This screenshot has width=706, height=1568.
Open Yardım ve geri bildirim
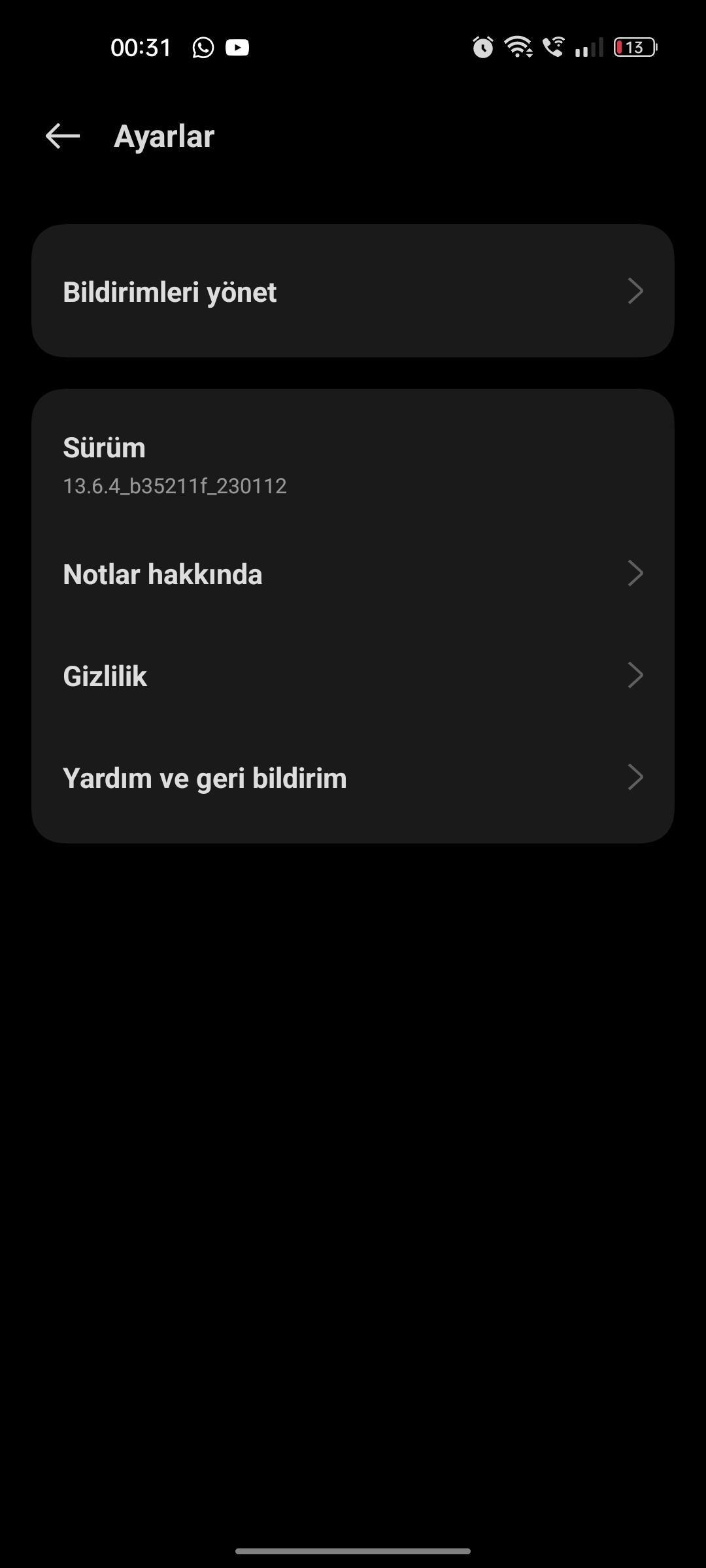tap(353, 777)
